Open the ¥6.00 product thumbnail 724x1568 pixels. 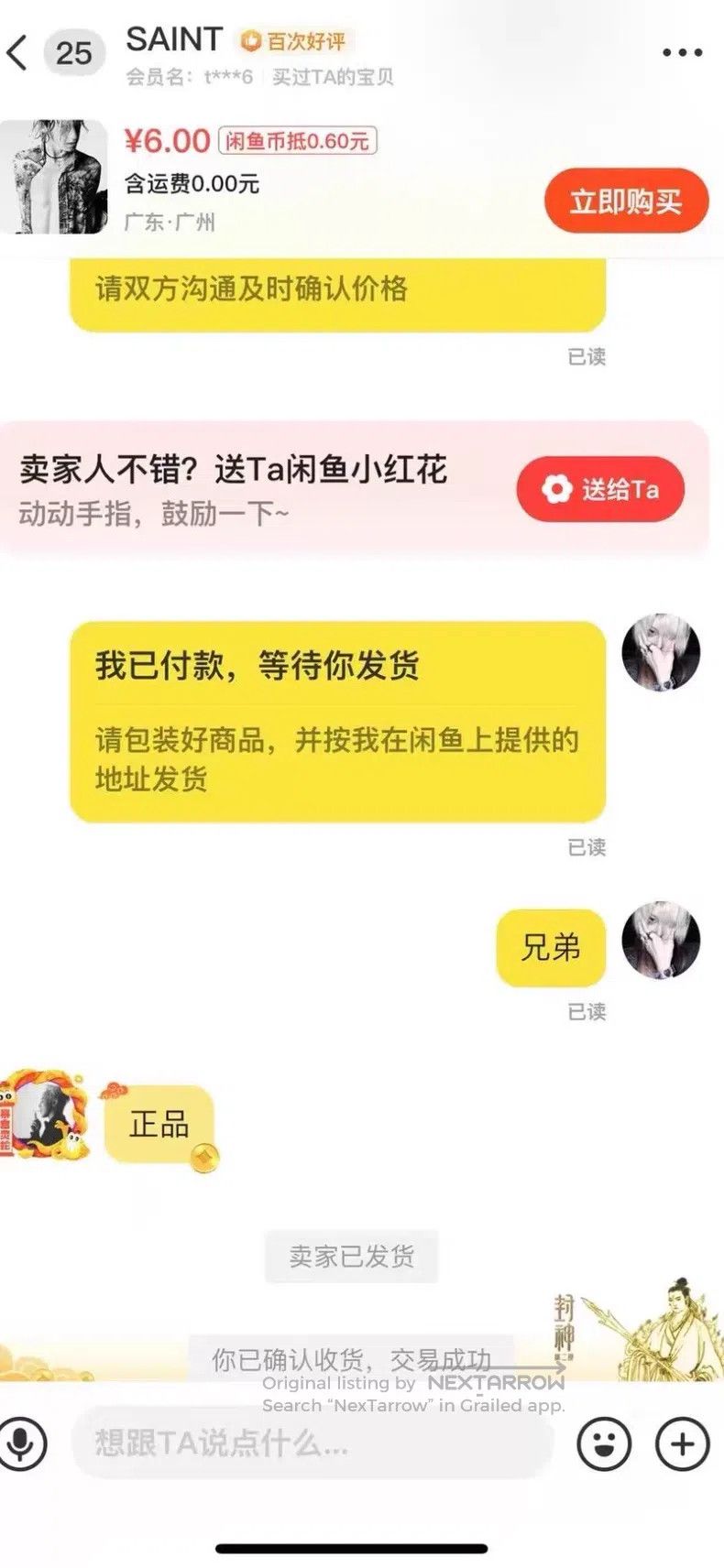click(53, 177)
